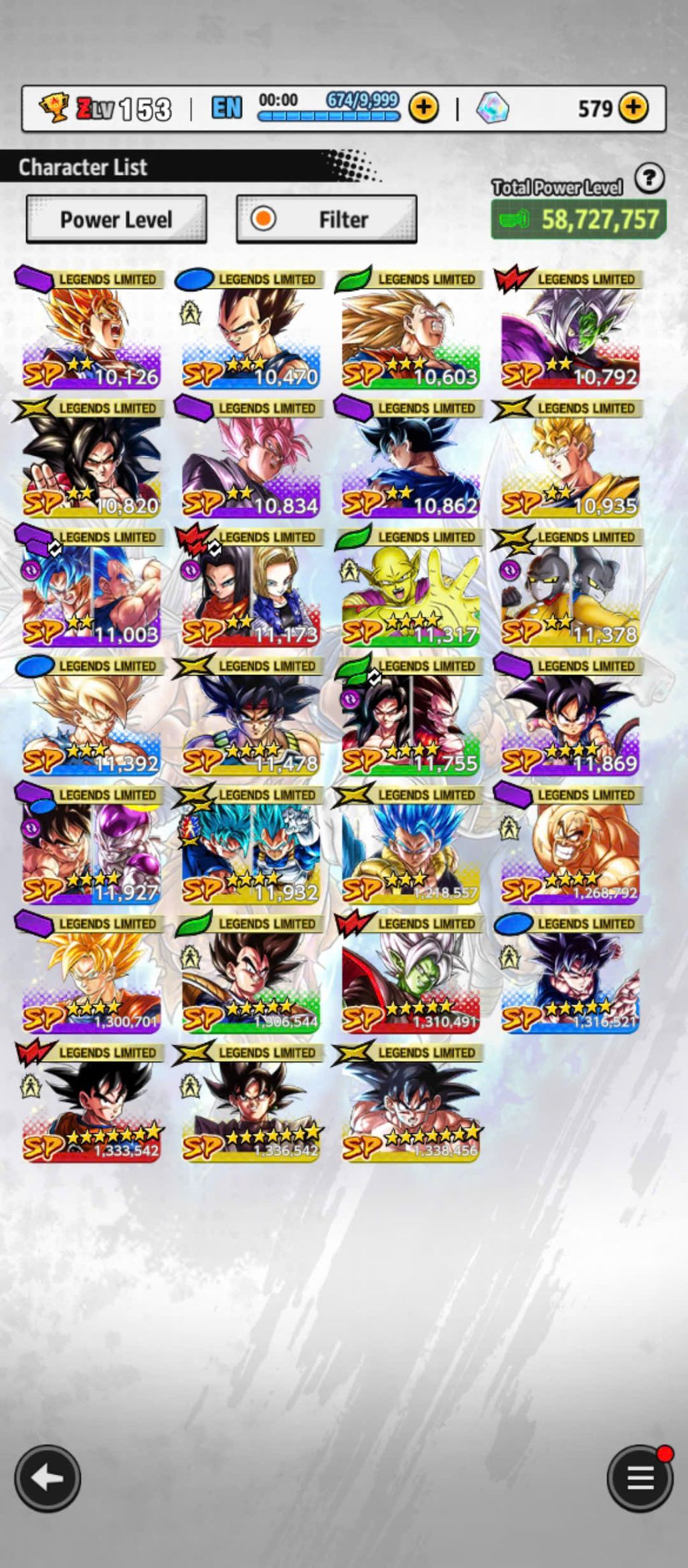Add energy with the plus next to 674/9,999
Viewport: 688px width, 1568px height.
tap(424, 108)
